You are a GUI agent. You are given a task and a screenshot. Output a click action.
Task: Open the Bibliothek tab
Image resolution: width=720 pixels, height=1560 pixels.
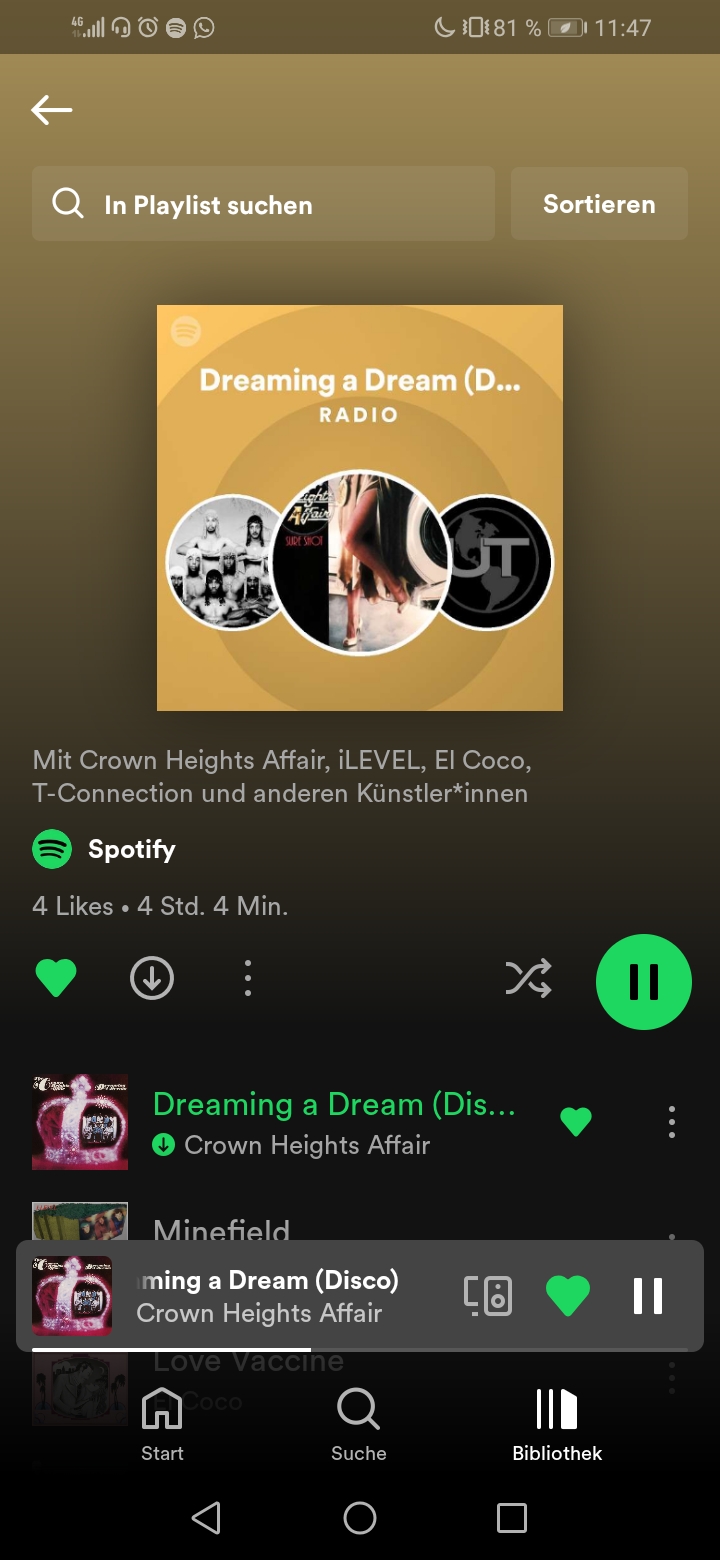coord(557,1425)
